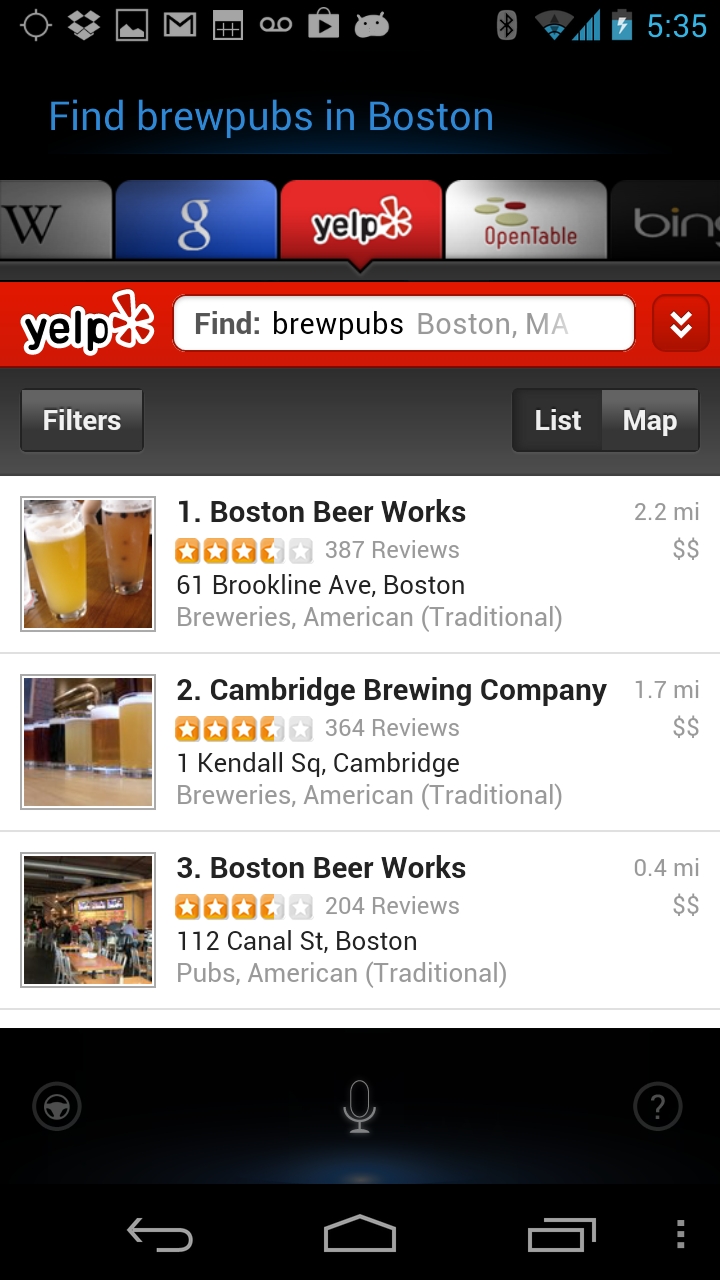Screen dimensions: 720x1280
Task: Expand the red double-chevron dropdown
Action: pyautogui.click(x=681, y=324)
